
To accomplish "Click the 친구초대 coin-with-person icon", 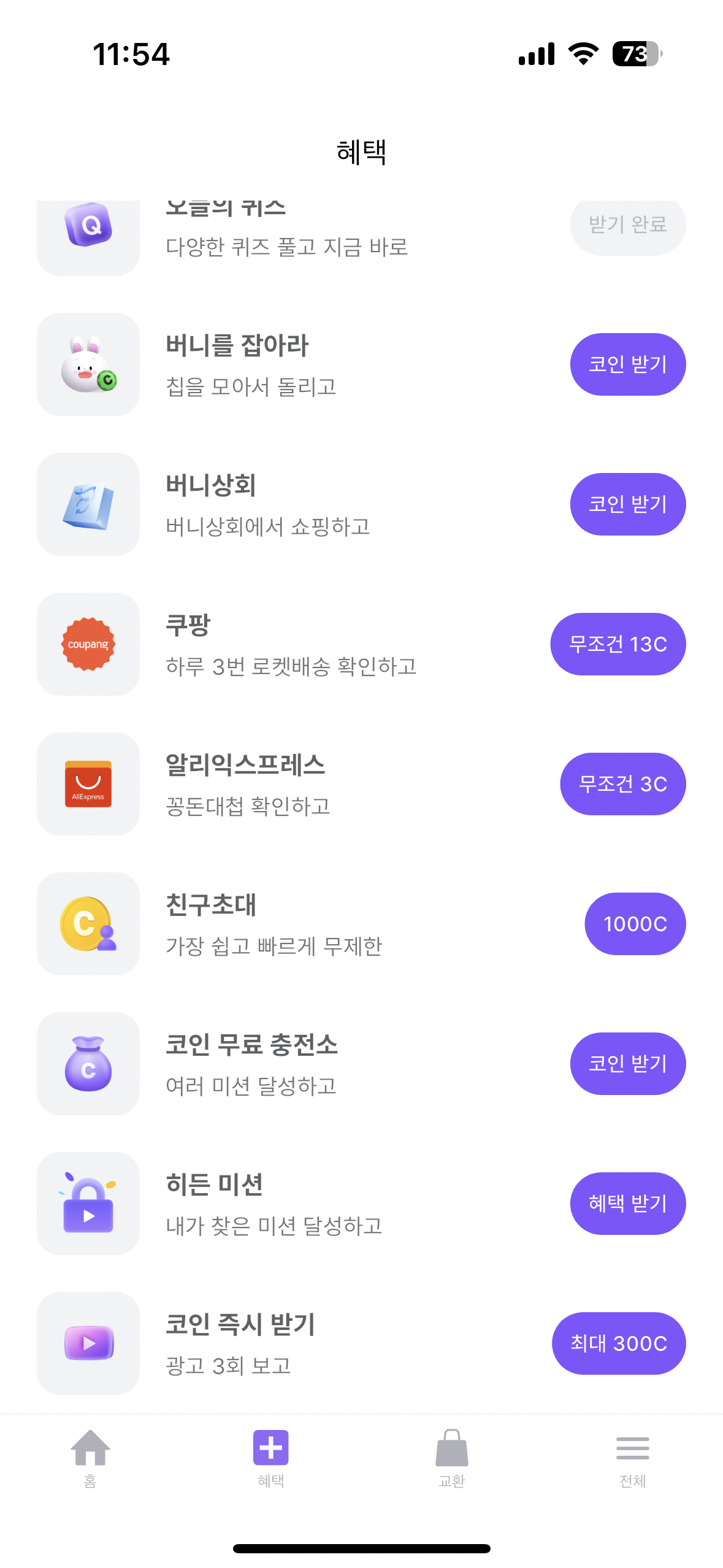I will (88, 923).
